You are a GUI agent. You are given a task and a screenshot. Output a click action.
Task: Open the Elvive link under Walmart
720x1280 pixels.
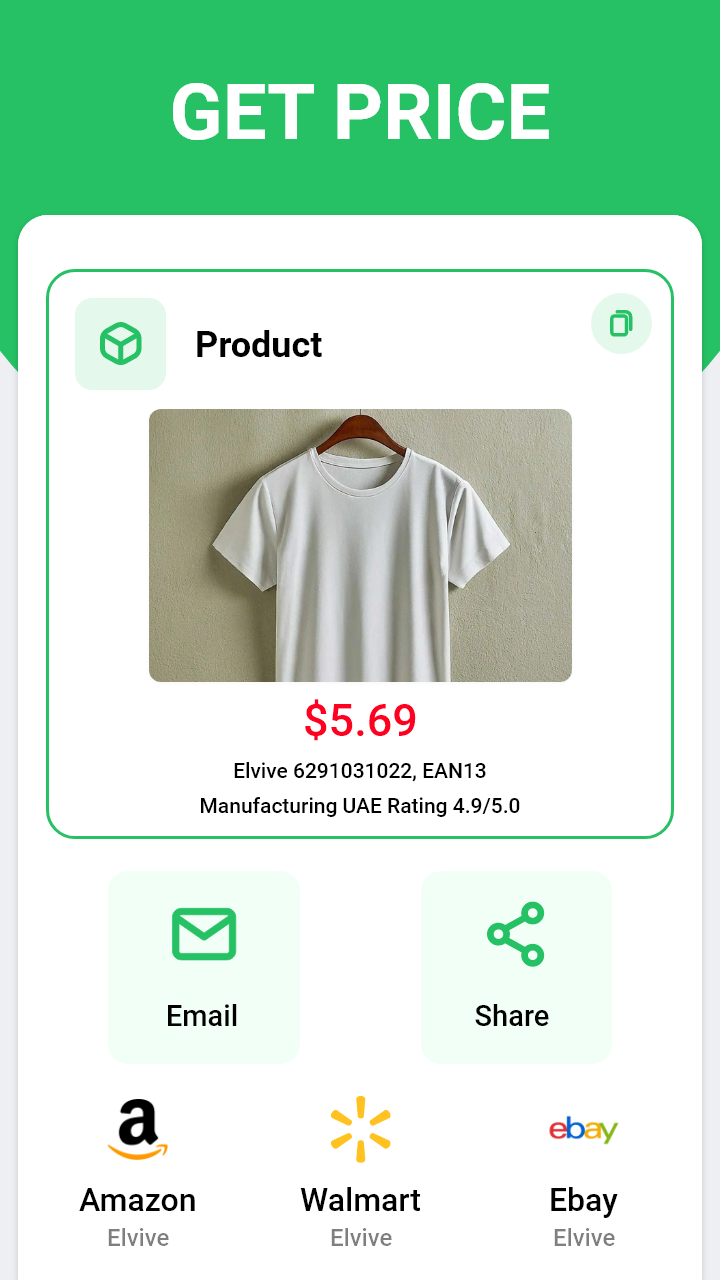tap(360, 1237)
